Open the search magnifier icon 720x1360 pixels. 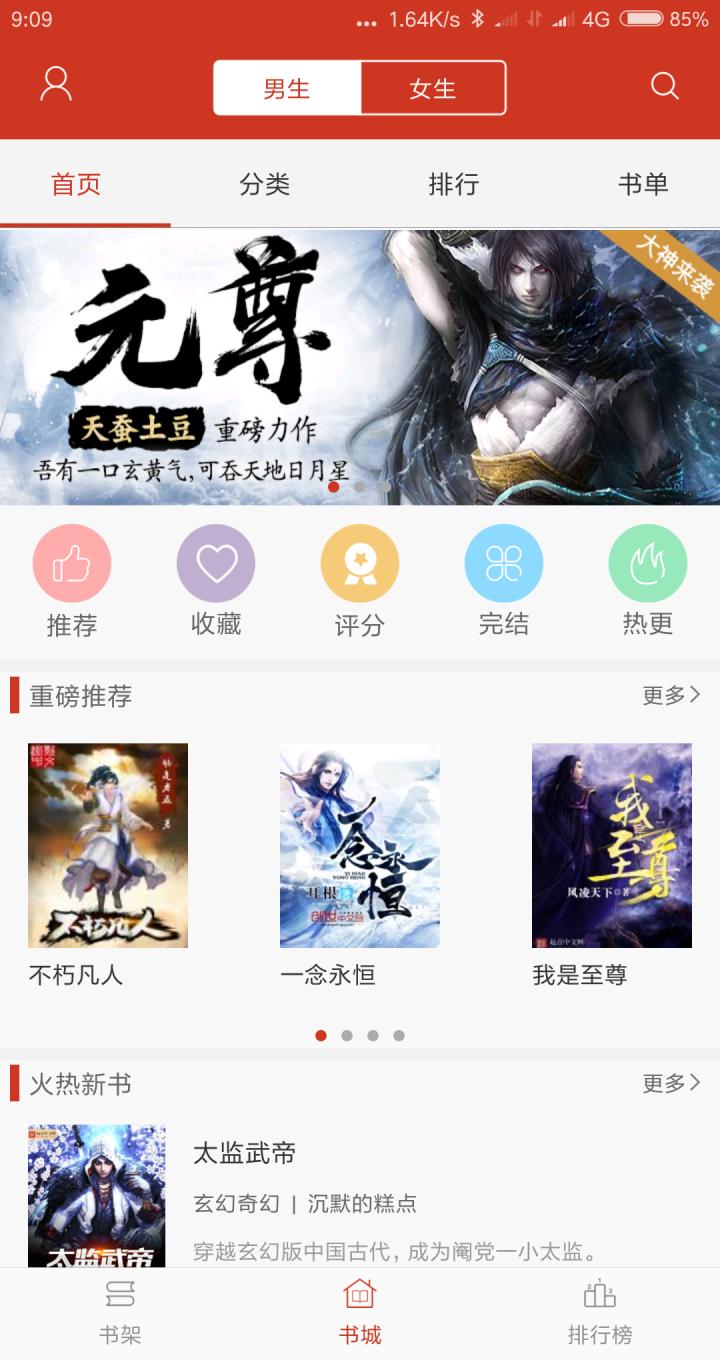(x=664, y=87)
